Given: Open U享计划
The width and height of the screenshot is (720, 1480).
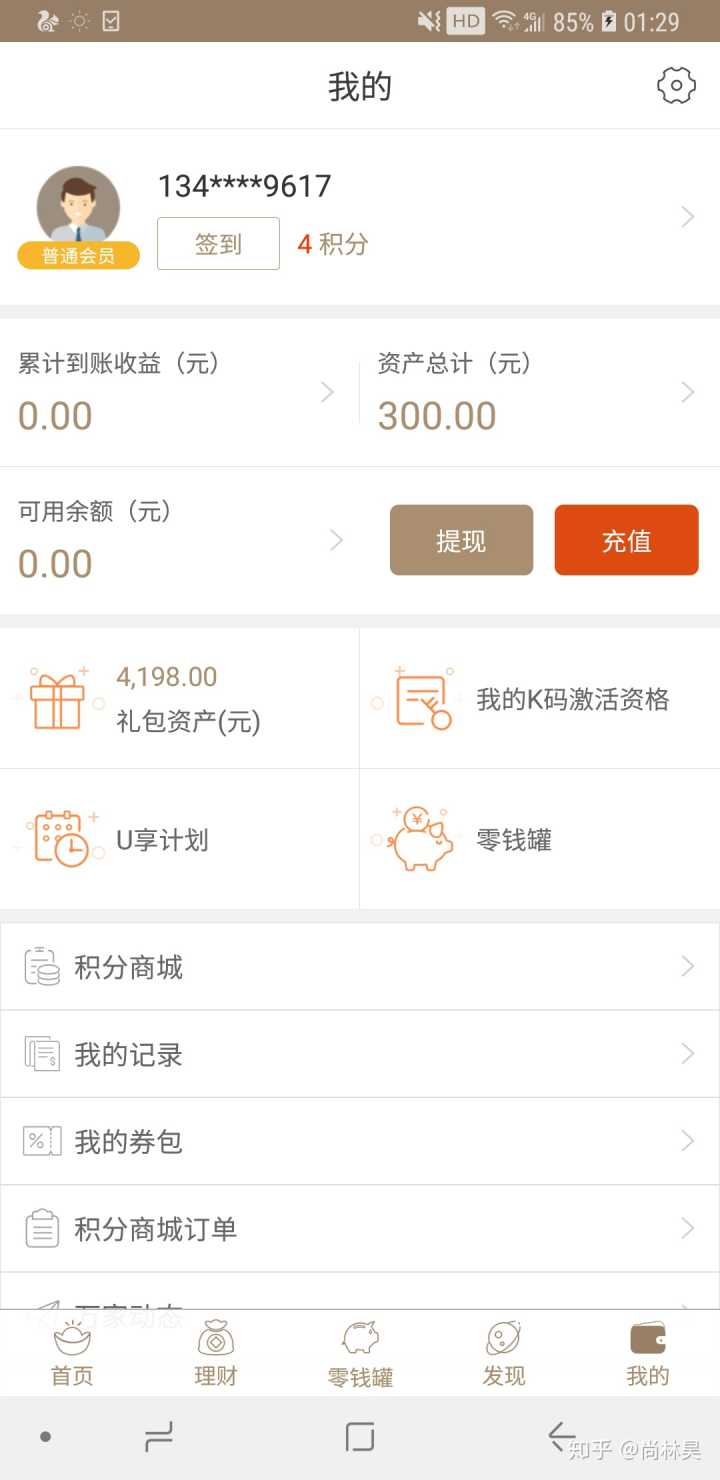Looking at the screenshot, I should click(x=180, y=840).
